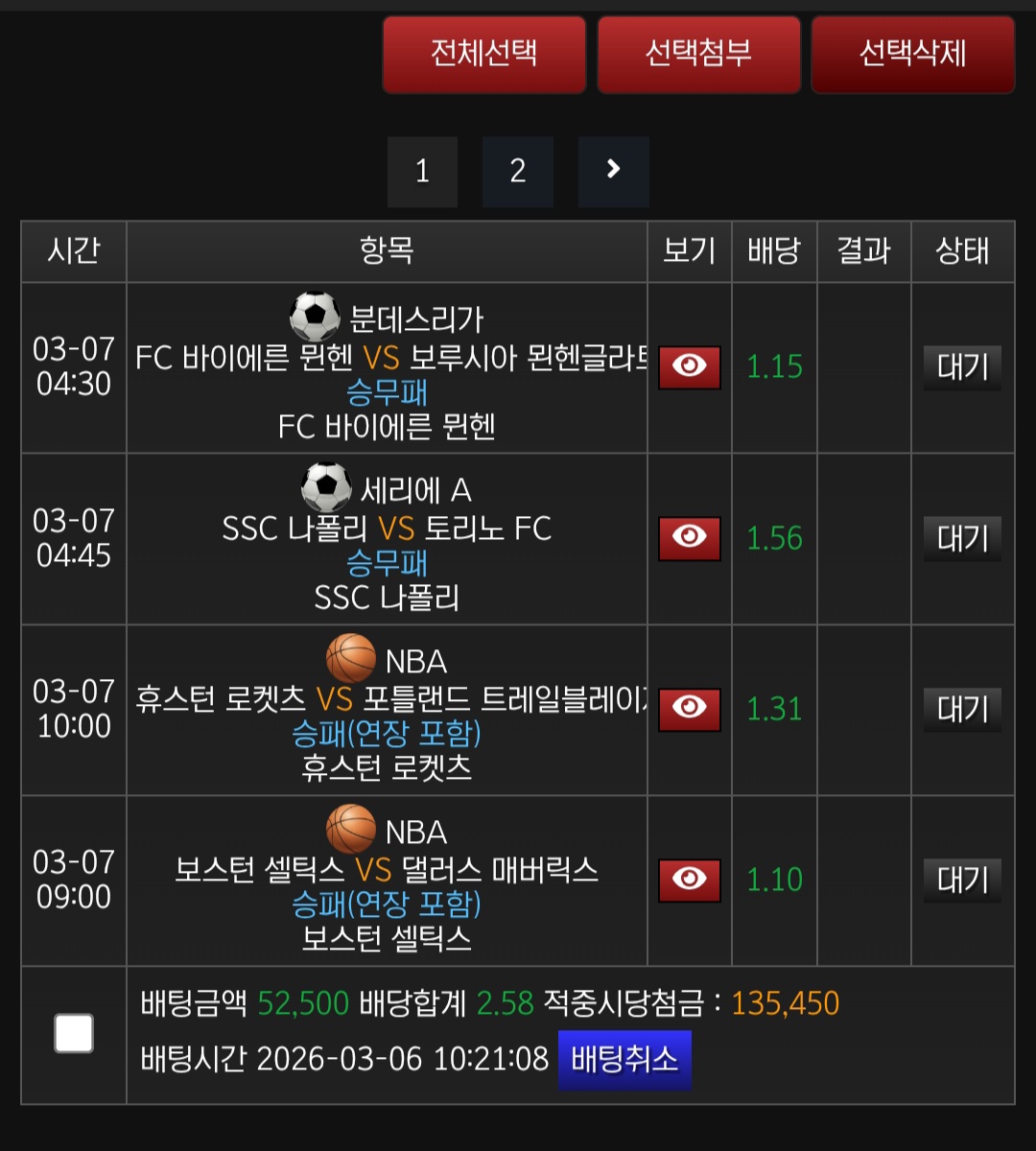
Task: View details for the 보스턴 셀틱스 game
Action: 689,880
